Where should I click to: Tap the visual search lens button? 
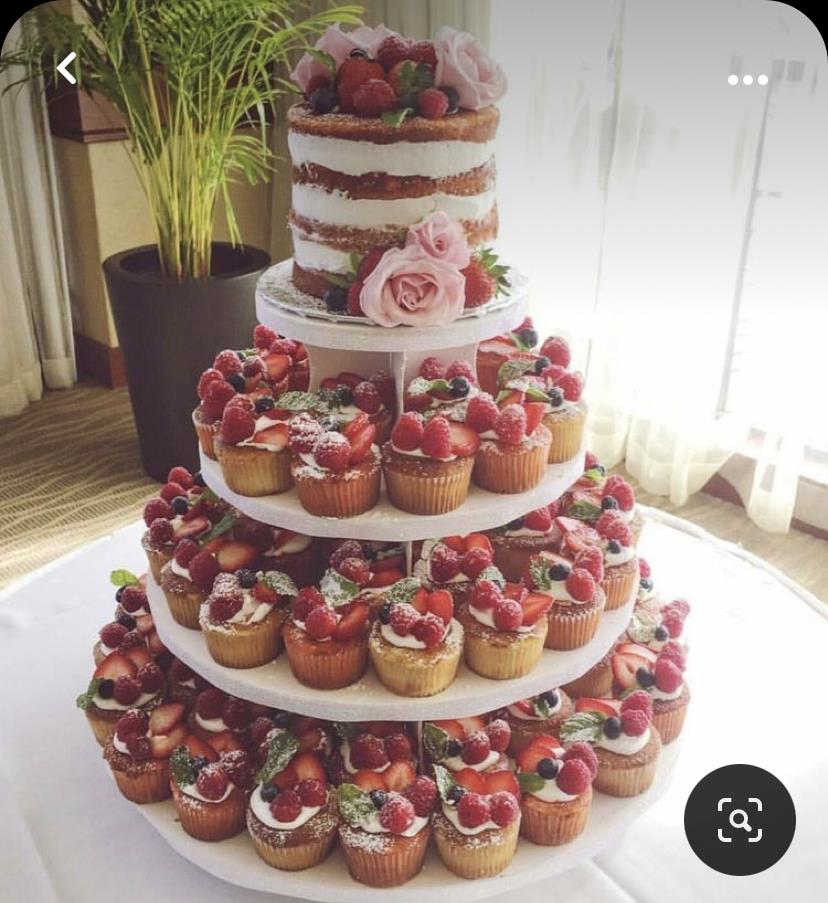coord(739,820)
